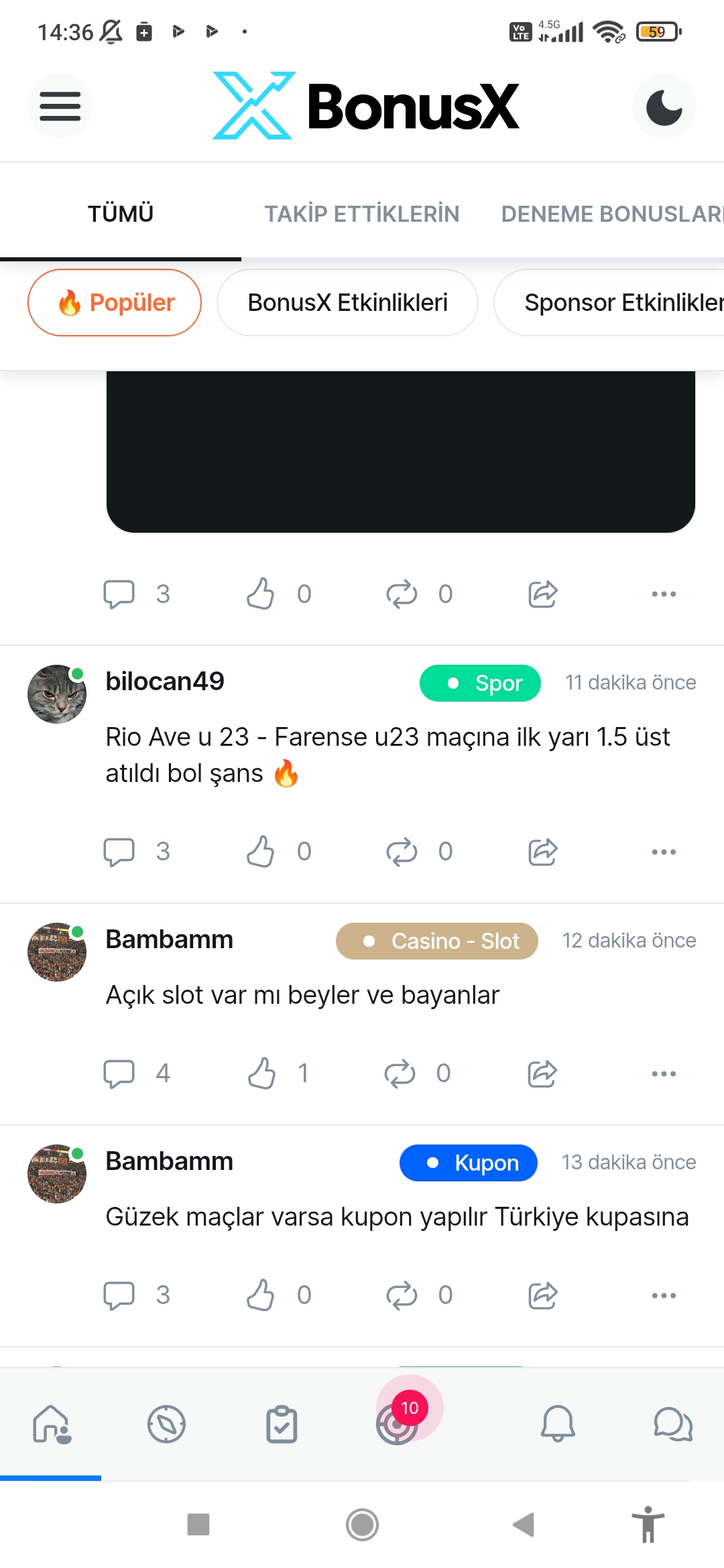
Task: Open the Spor category tag
Action: pyautogui.click(x=480, y=683)
